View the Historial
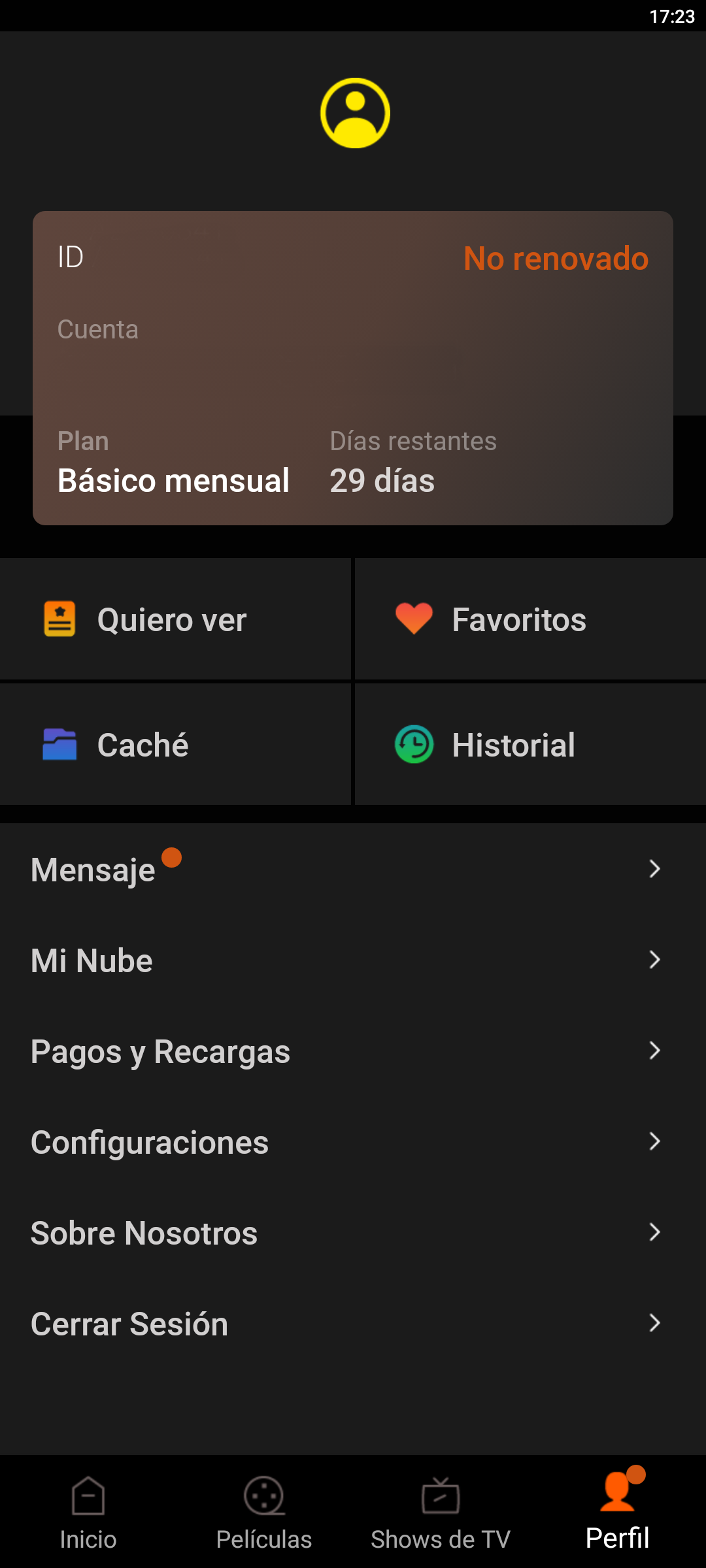Image resolution: width=706 pixels, height=1568 pixels. click(x=530, y=744)
